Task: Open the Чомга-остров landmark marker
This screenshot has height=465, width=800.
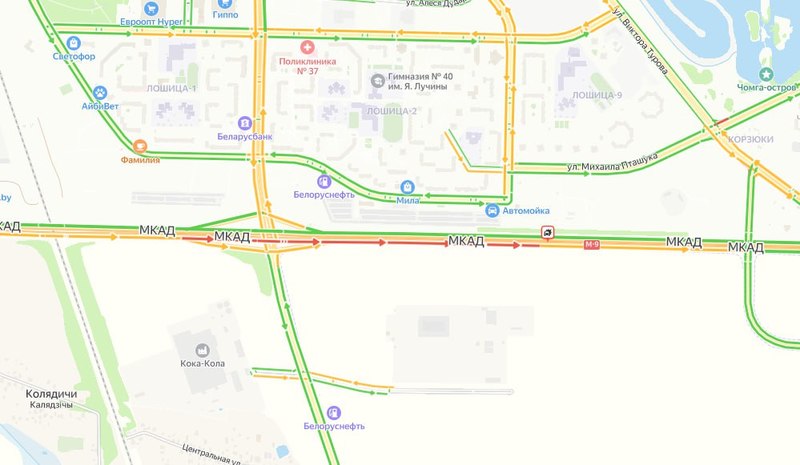Action: (x=766, y=74)
